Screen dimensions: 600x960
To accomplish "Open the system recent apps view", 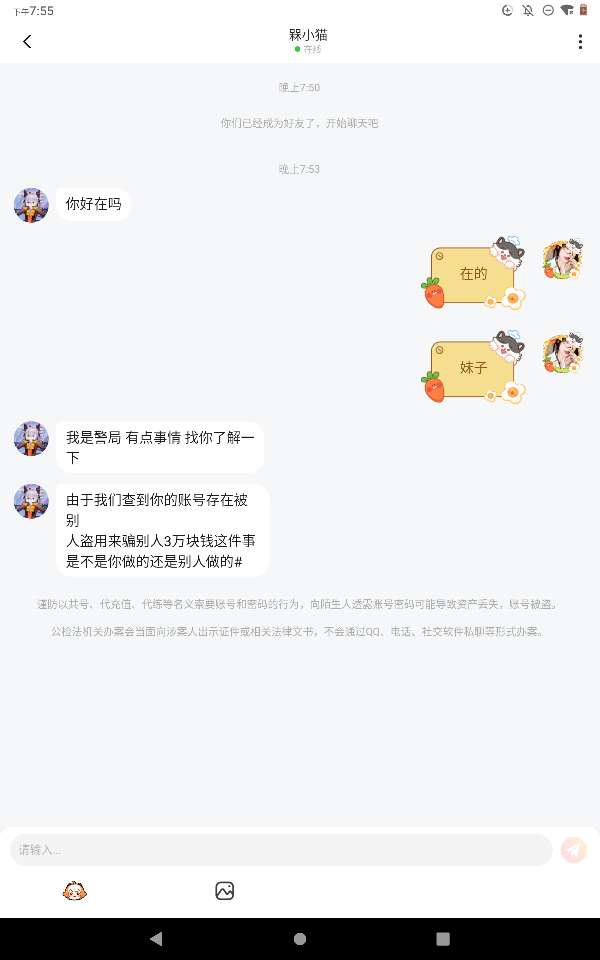I will (443, 939).
